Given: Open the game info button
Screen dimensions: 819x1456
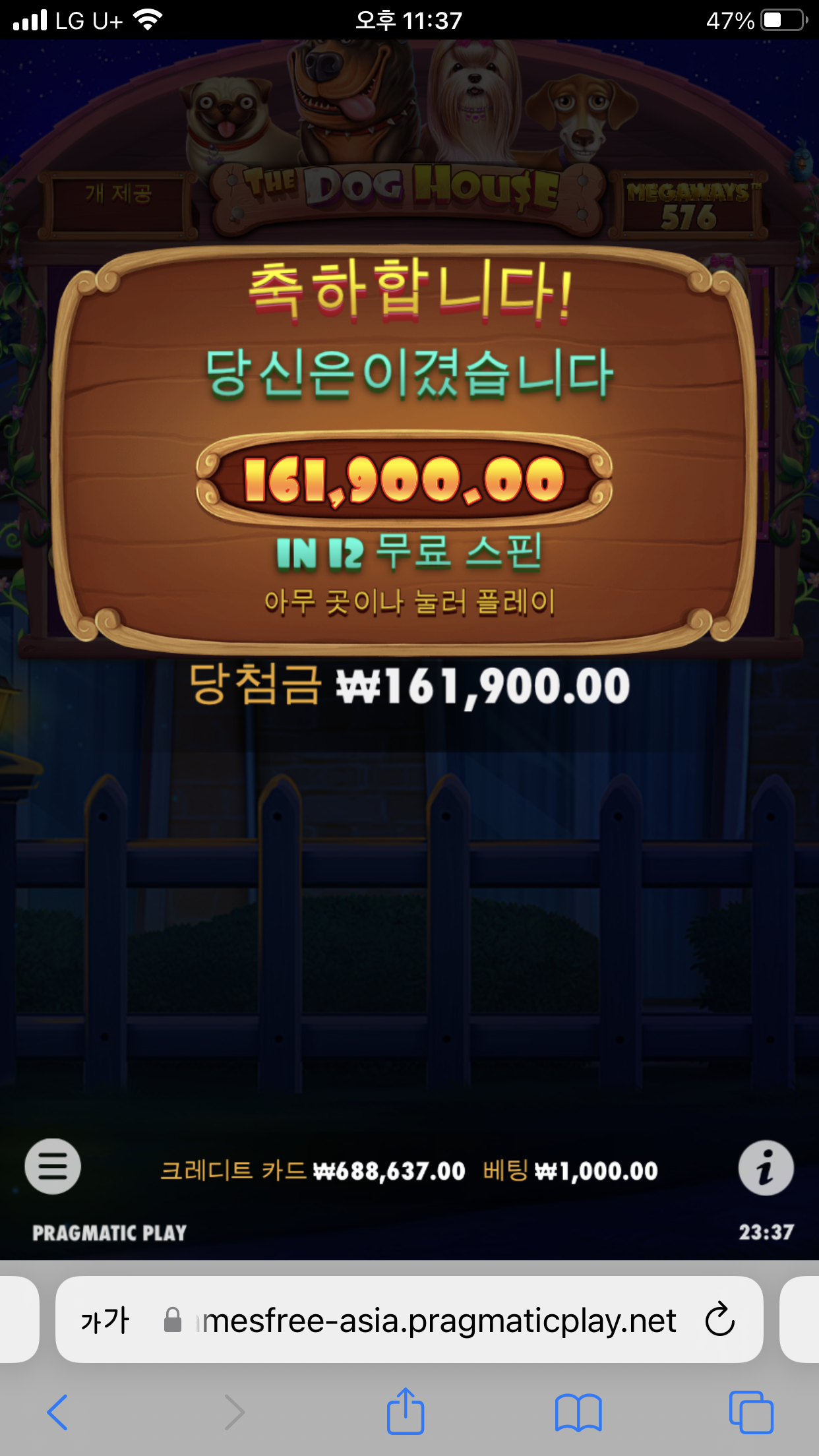Looking at the screenshot, I should pos(766,1168).
